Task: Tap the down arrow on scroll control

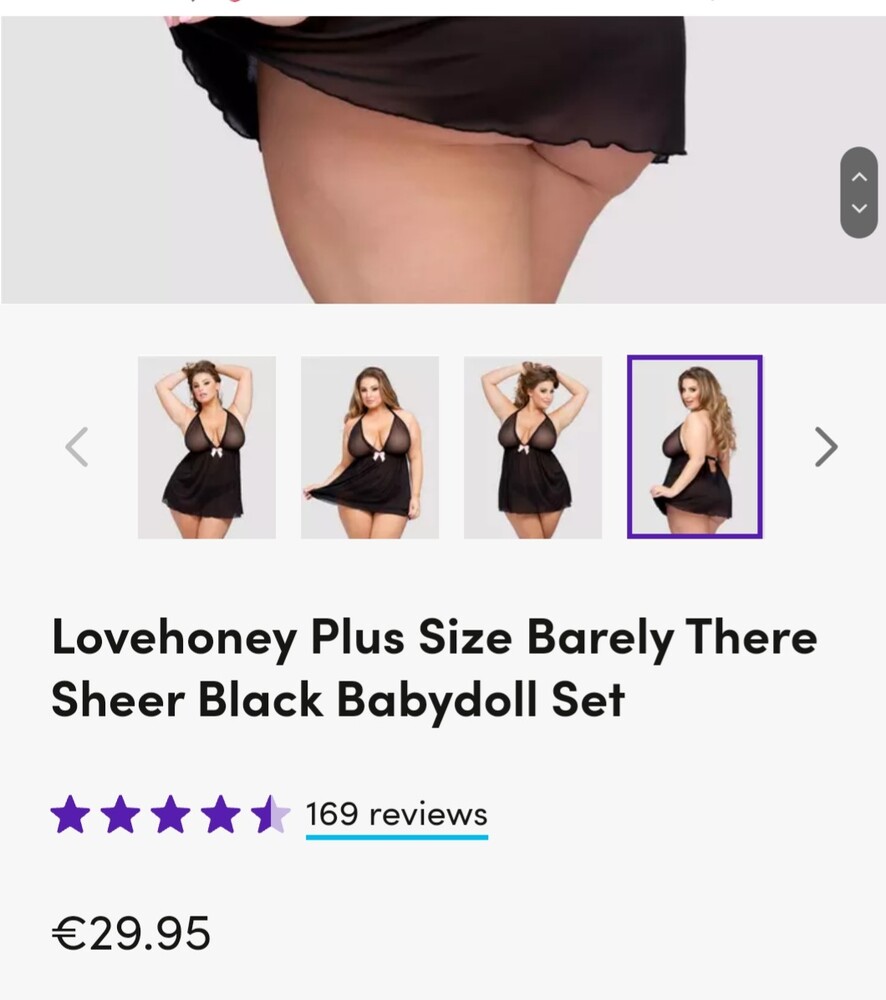Action: coord(859,208)
